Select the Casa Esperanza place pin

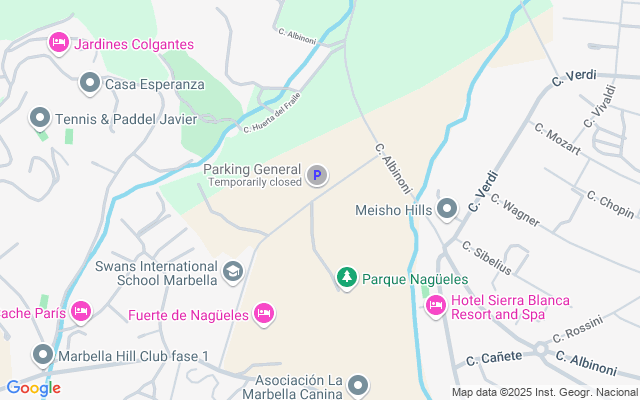[90, 84]
